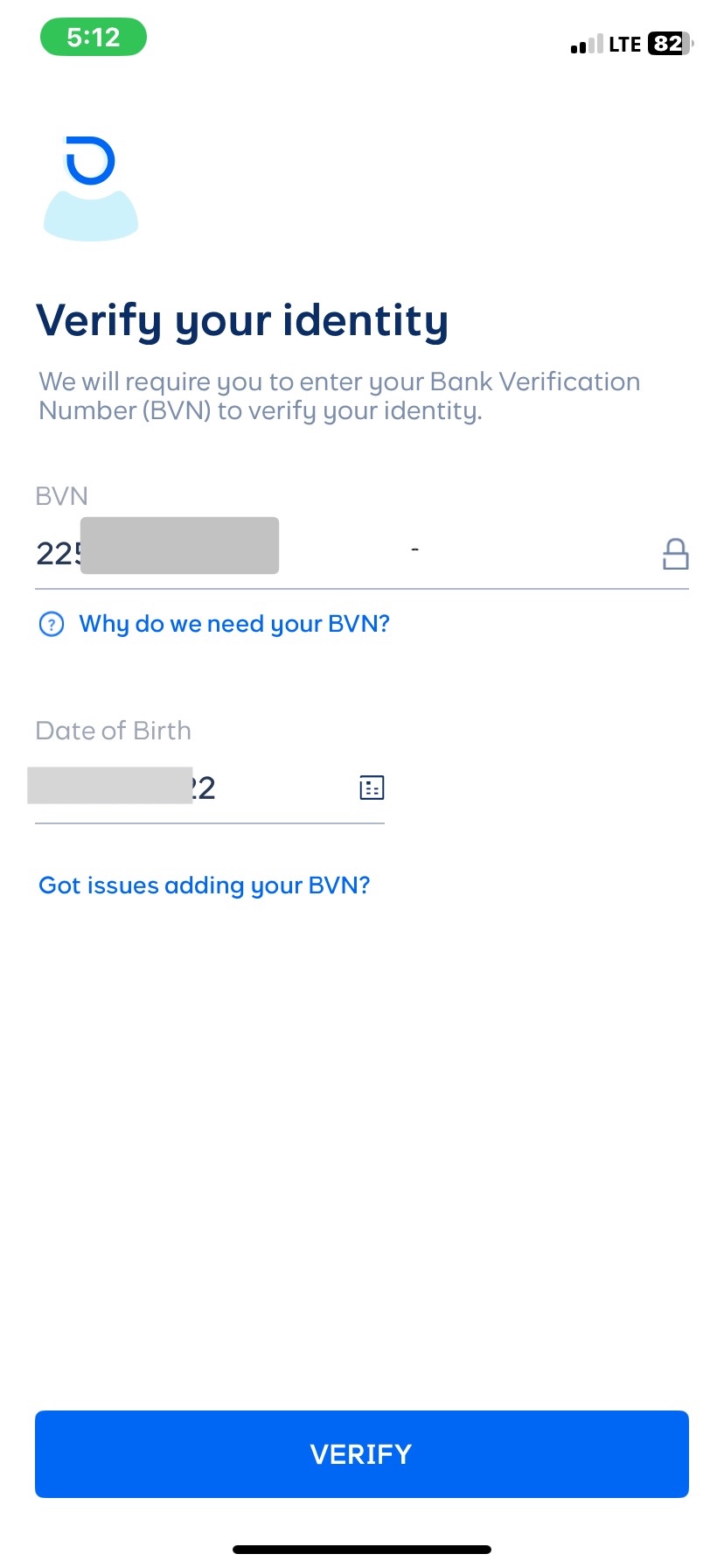
Task: Select the BVN label above the input
Action: pos(61,496)
